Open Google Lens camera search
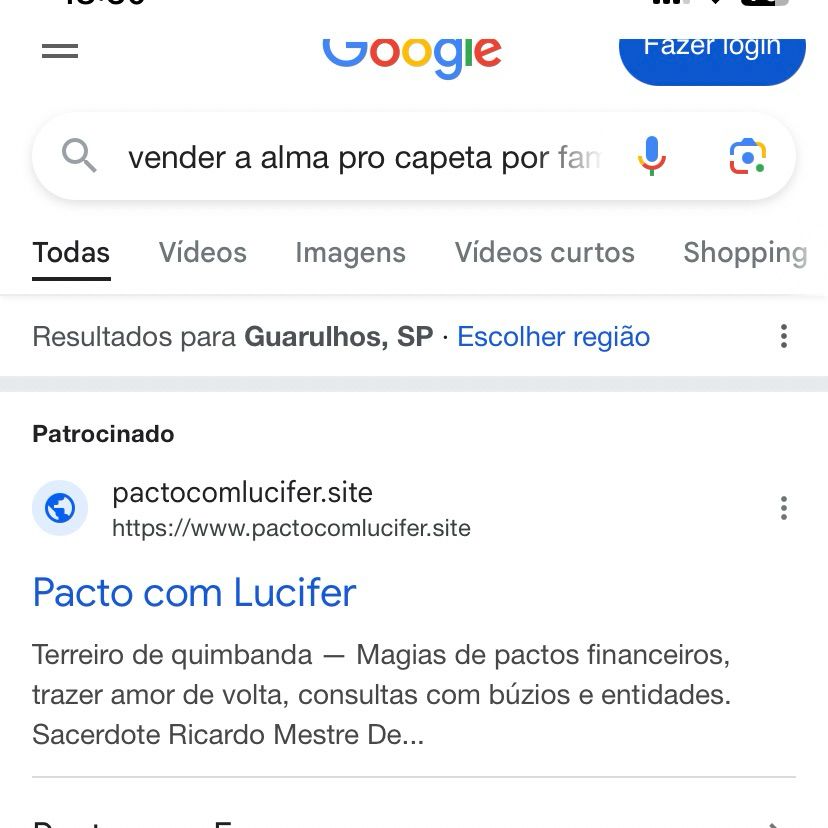The width and height of the screenshot is (828, 828). point(747,157)
